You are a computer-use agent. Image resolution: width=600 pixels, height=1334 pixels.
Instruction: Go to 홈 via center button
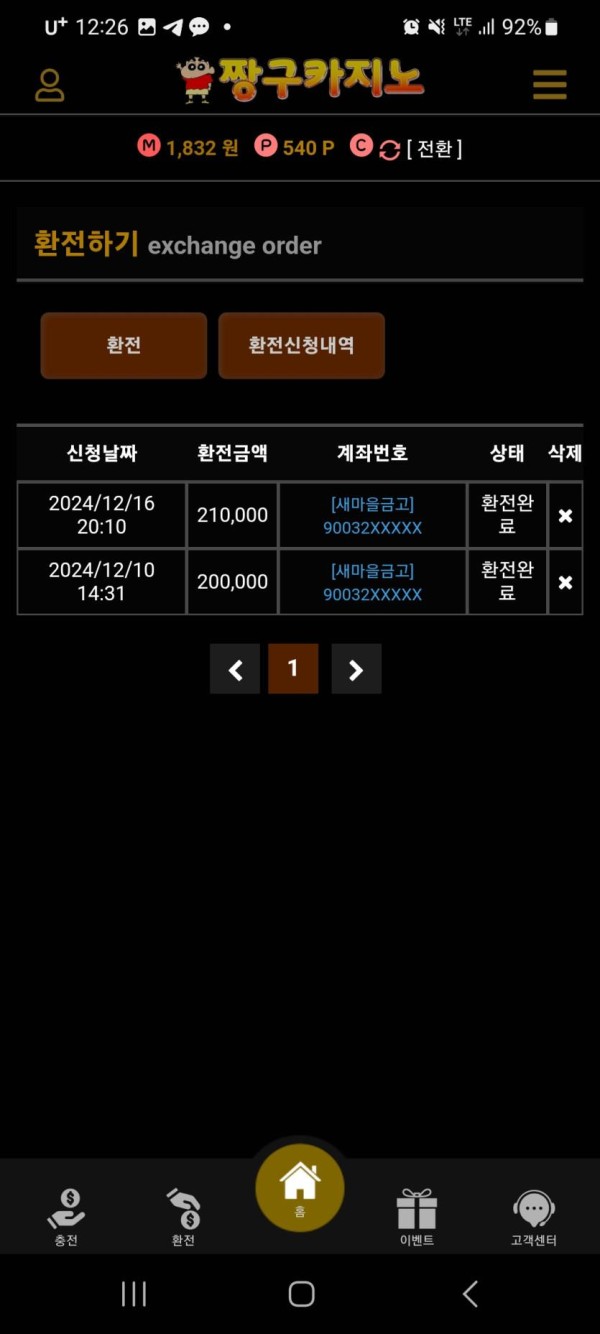[300, 1188]
